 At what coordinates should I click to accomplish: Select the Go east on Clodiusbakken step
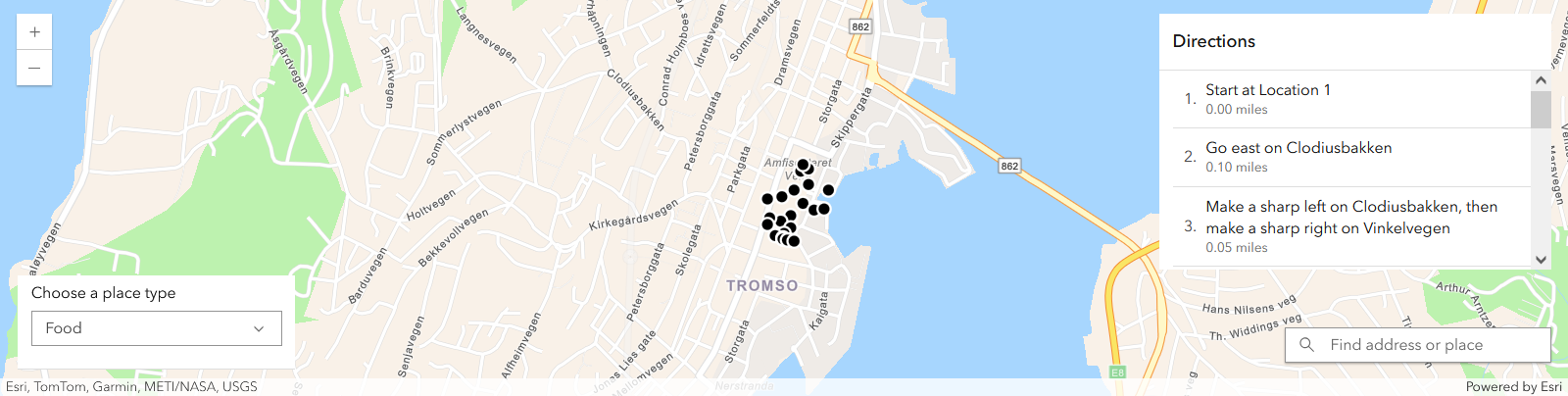1351,157
